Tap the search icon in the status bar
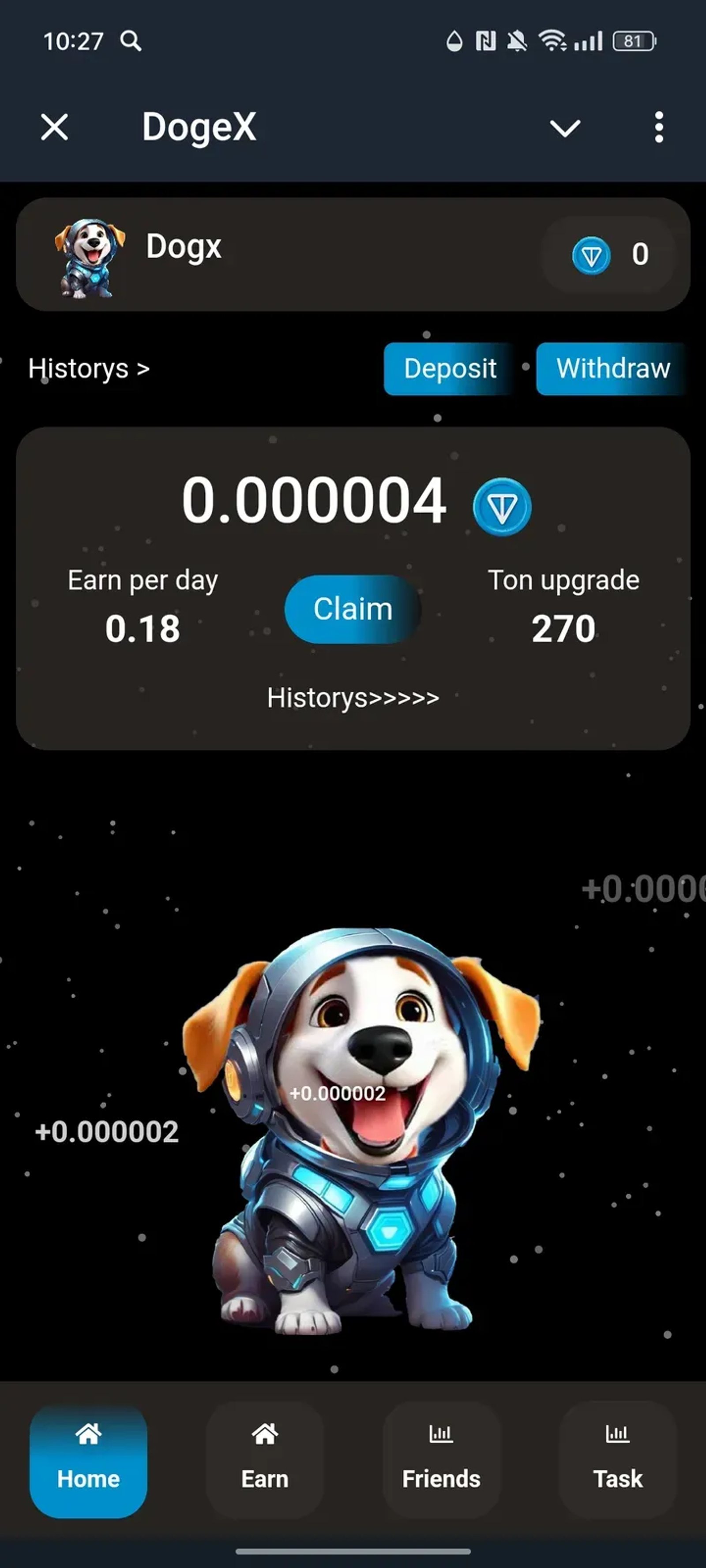The width and height of the screenshot is (706, 1568). pos(130,41)
